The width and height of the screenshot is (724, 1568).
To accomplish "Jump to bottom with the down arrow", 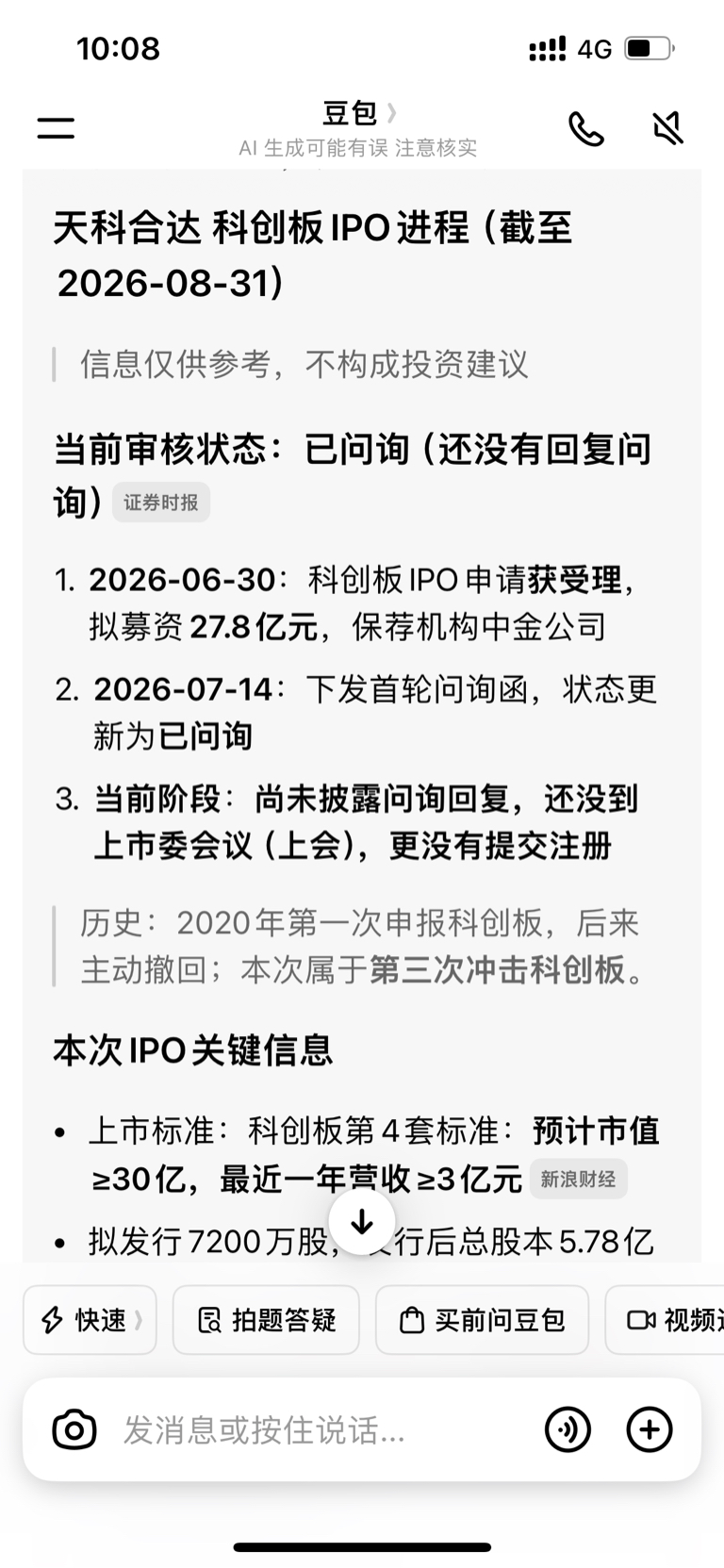I will tap(362, 1221).
